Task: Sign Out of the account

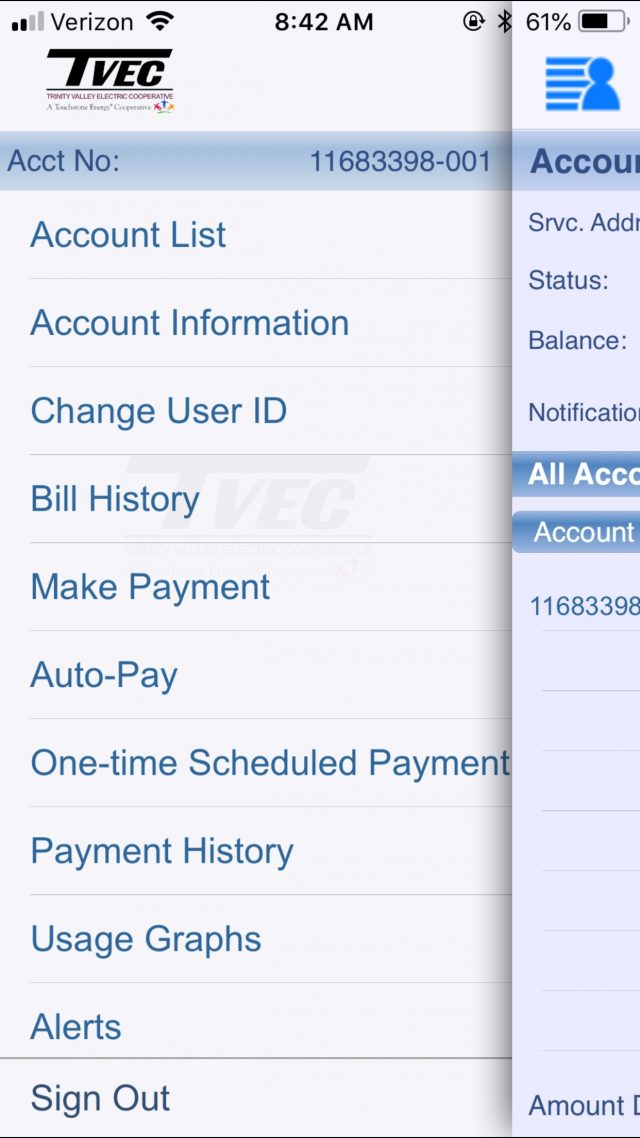Action: click(100, 1098)
